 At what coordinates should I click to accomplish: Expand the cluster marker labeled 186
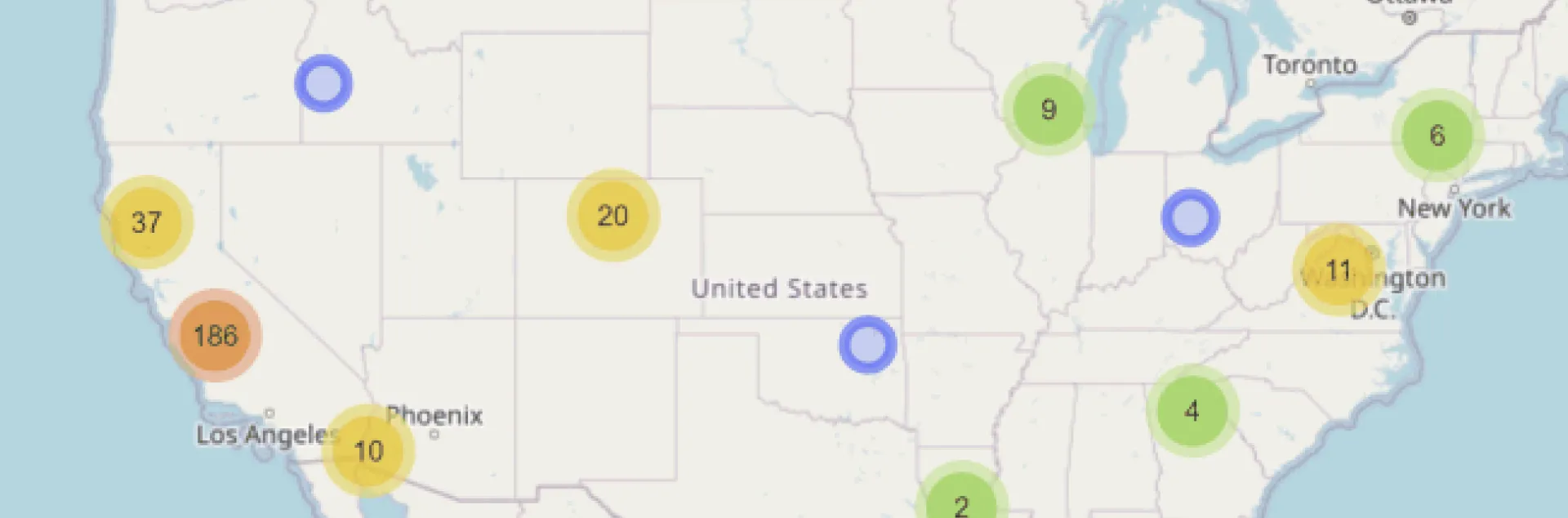point(216,335)
